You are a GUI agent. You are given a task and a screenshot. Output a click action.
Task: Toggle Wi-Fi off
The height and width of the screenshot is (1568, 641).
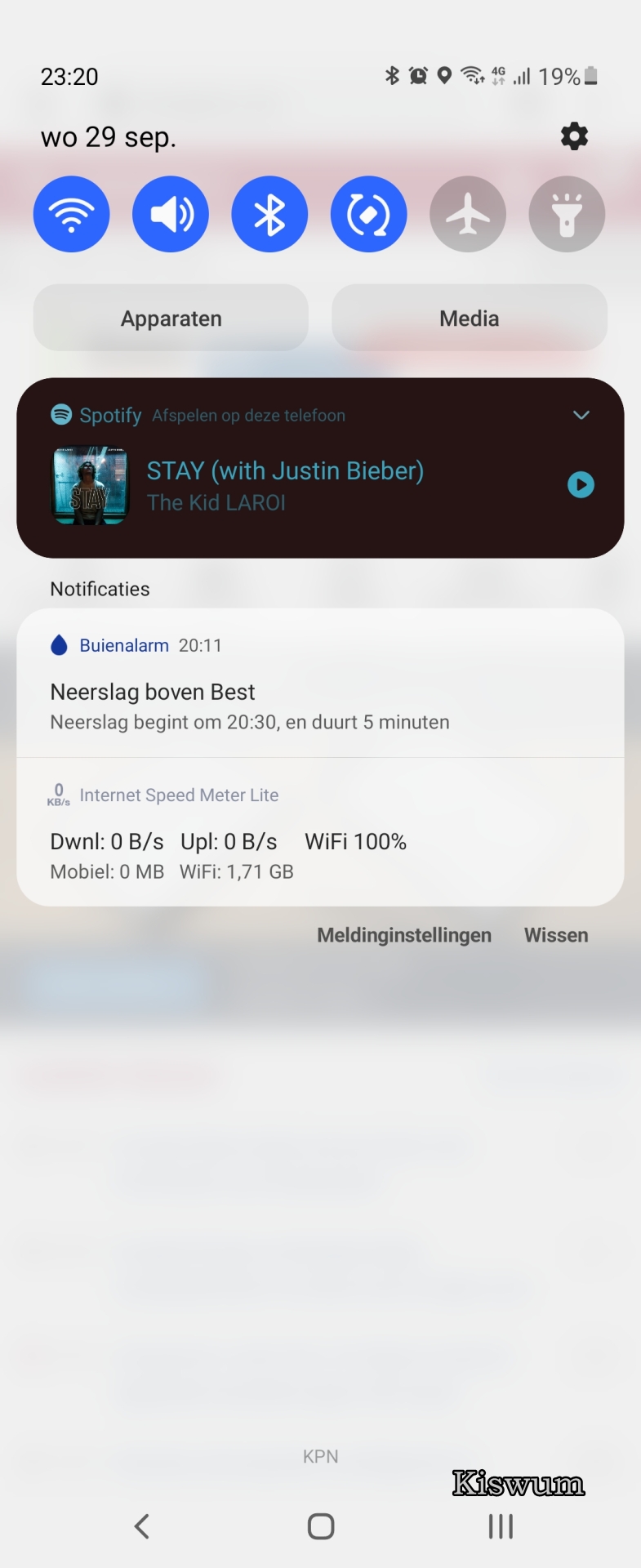[x=71, y=214]
